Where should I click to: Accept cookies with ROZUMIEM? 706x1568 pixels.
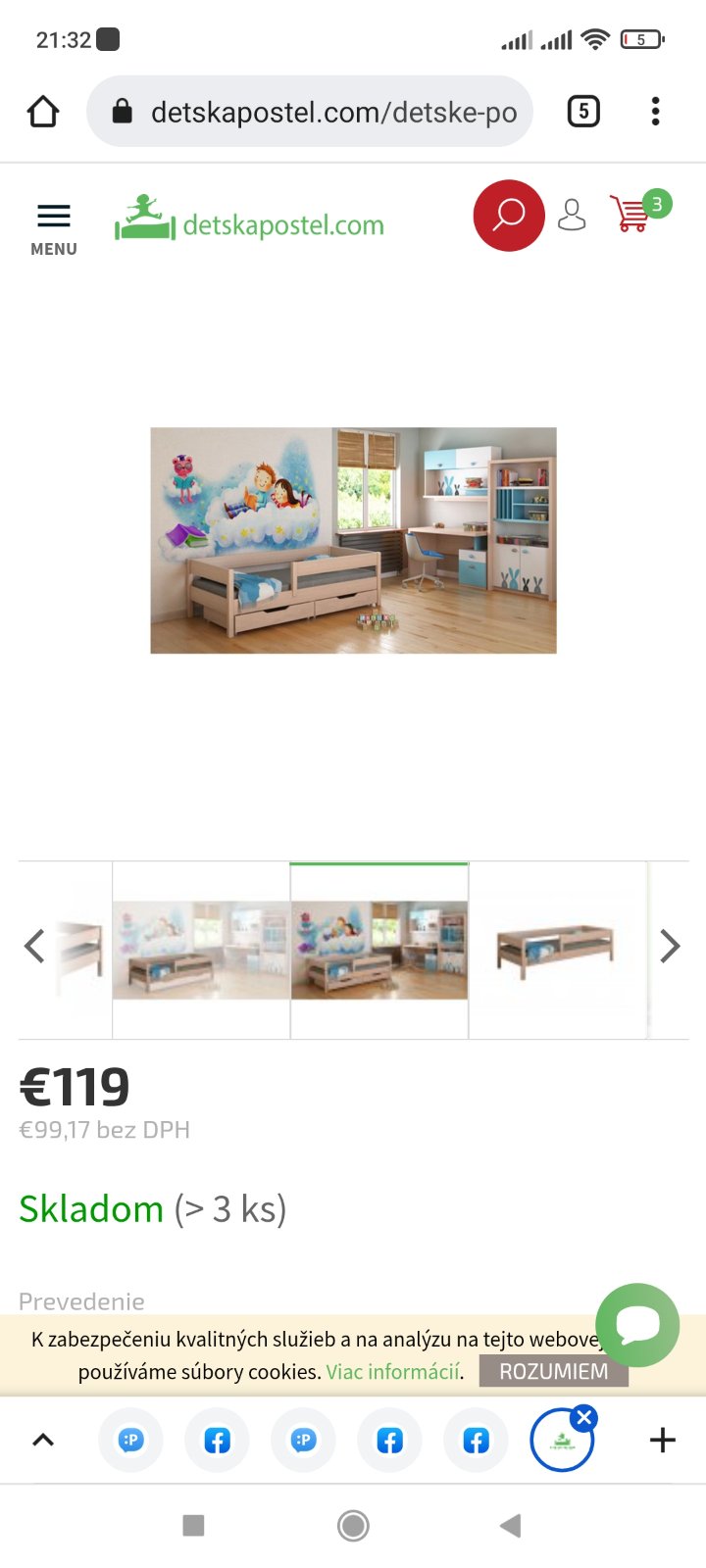click(553, 1371)
